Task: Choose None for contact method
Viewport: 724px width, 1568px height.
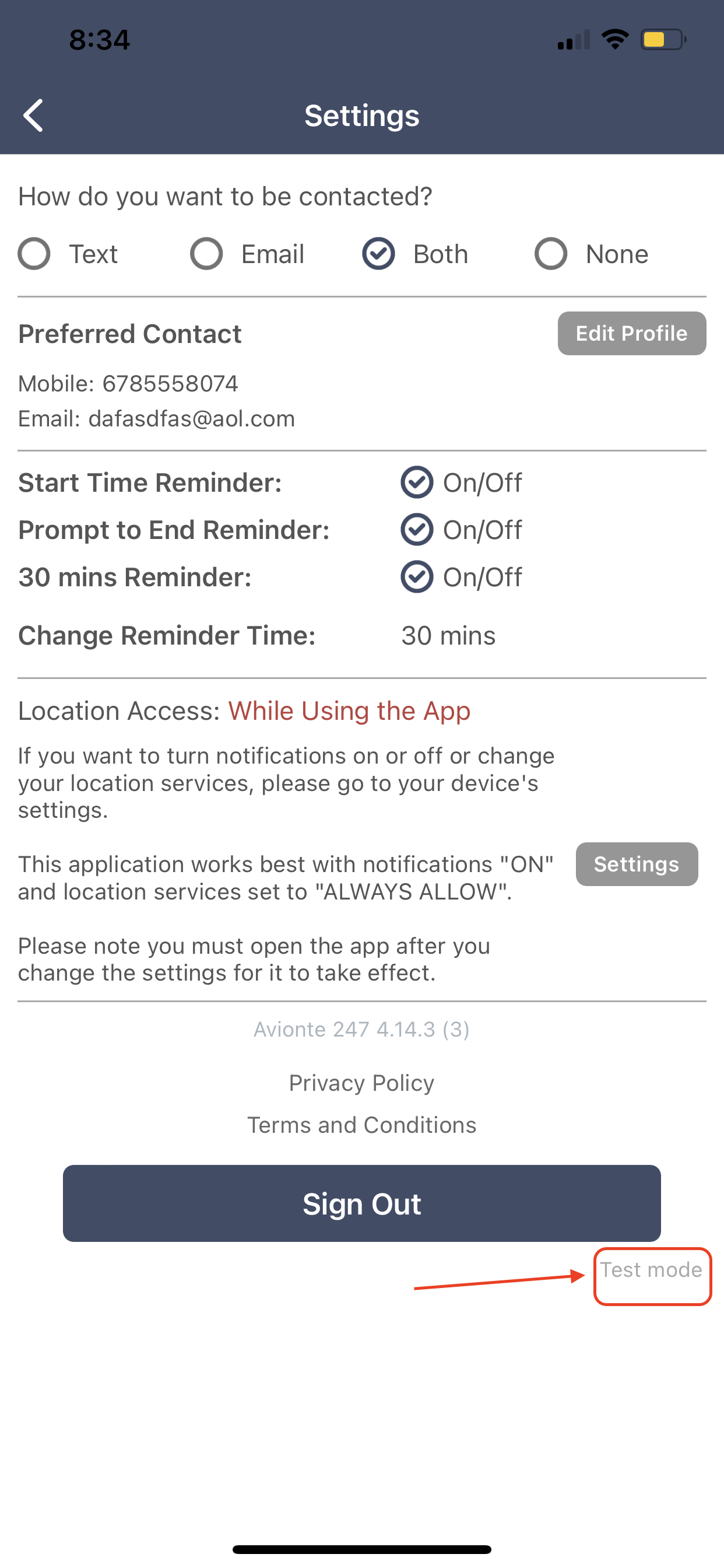Action: 551,254
